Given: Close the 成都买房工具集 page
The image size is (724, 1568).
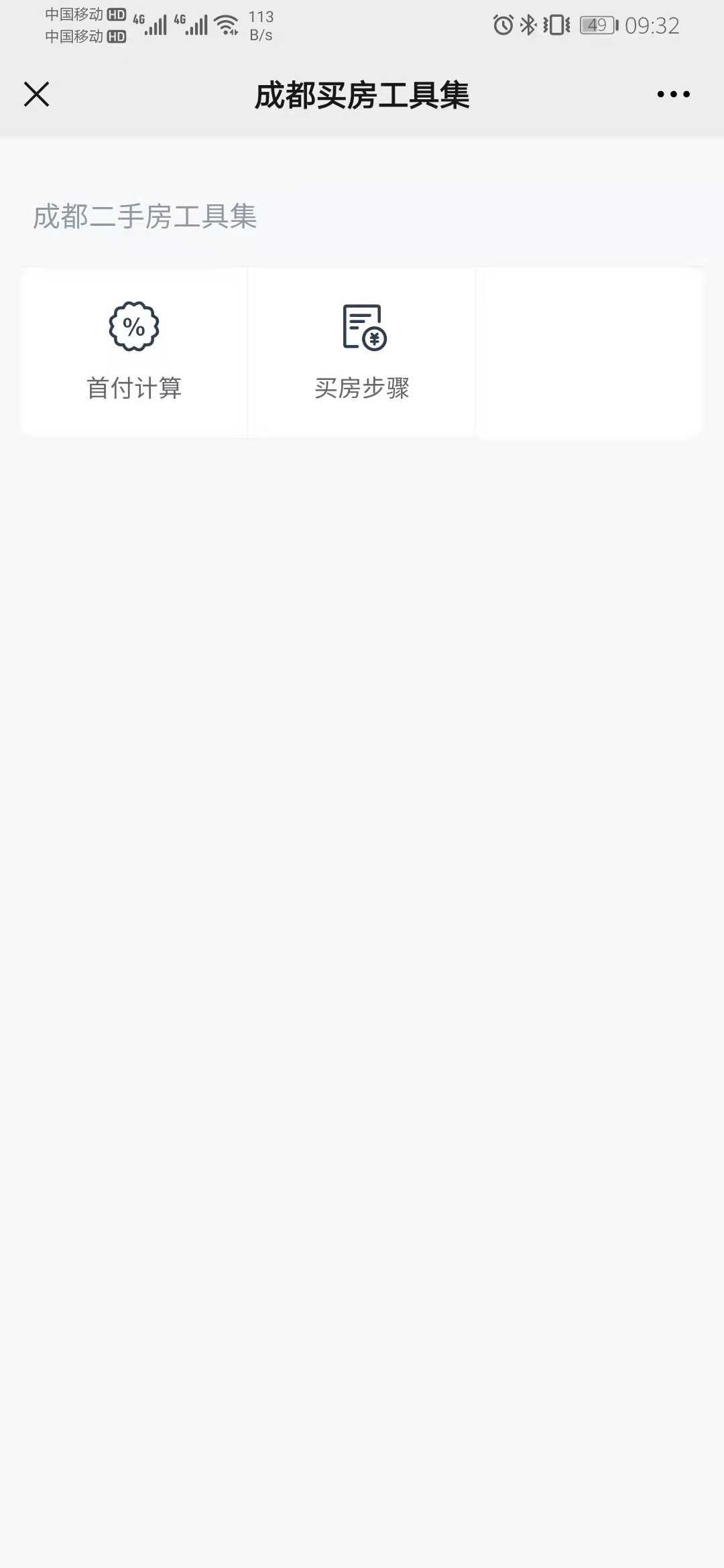Looking at the screenshot, I should pos(37,94).
